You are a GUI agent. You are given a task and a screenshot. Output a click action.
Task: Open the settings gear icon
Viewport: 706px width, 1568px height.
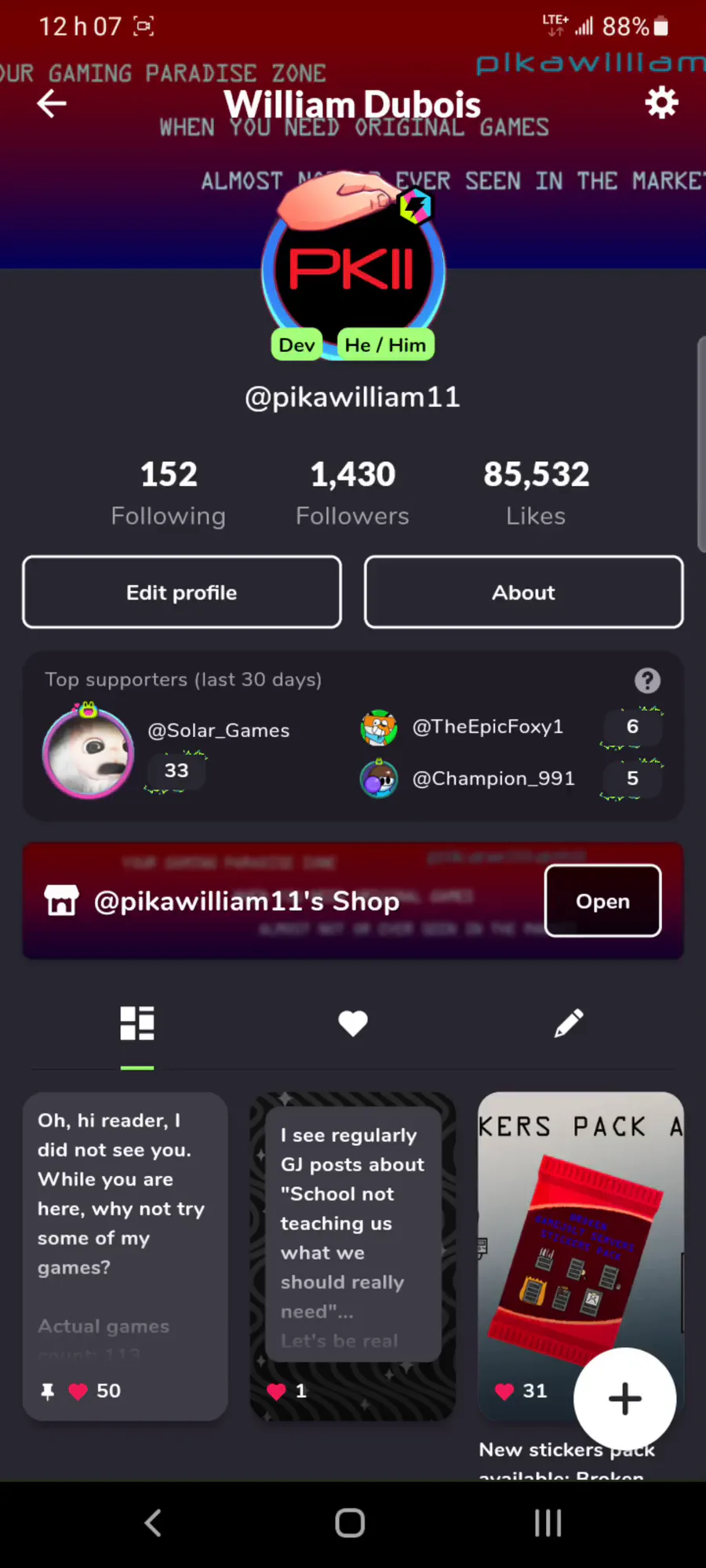[x=661, y=103]
